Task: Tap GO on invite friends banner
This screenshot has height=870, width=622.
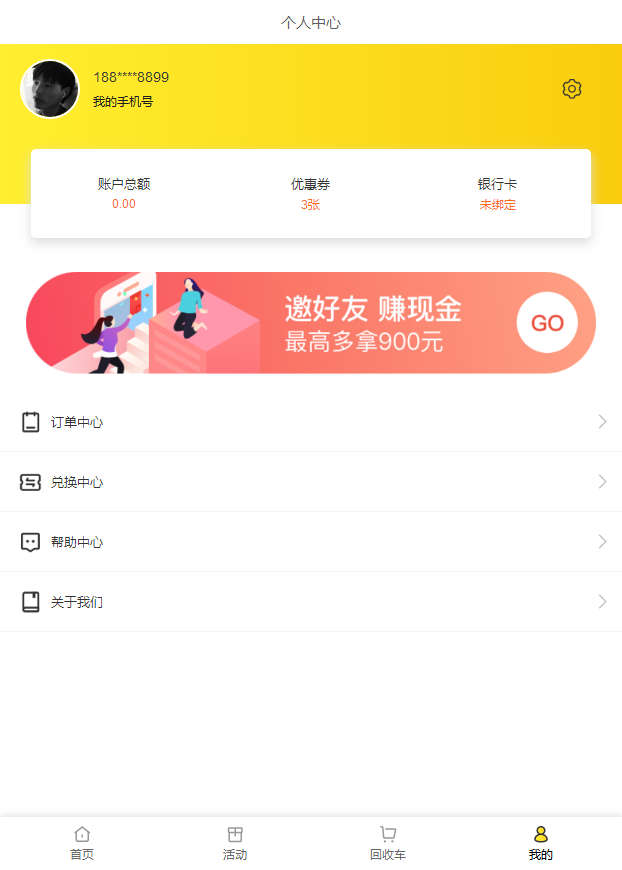Action: [547, 323]
